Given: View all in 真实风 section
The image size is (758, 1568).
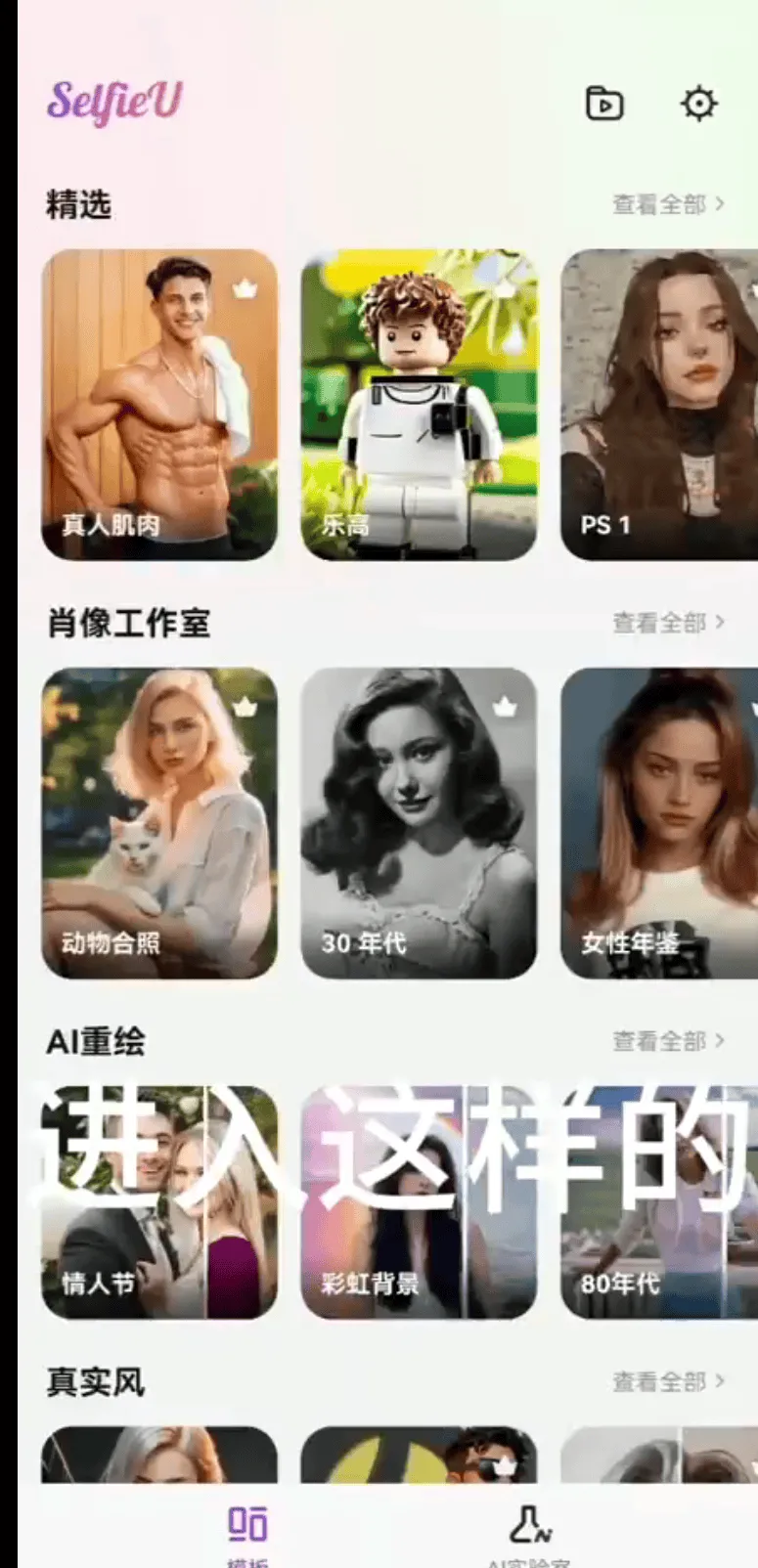Looking at the screenshot, I should click(668, 1381).
